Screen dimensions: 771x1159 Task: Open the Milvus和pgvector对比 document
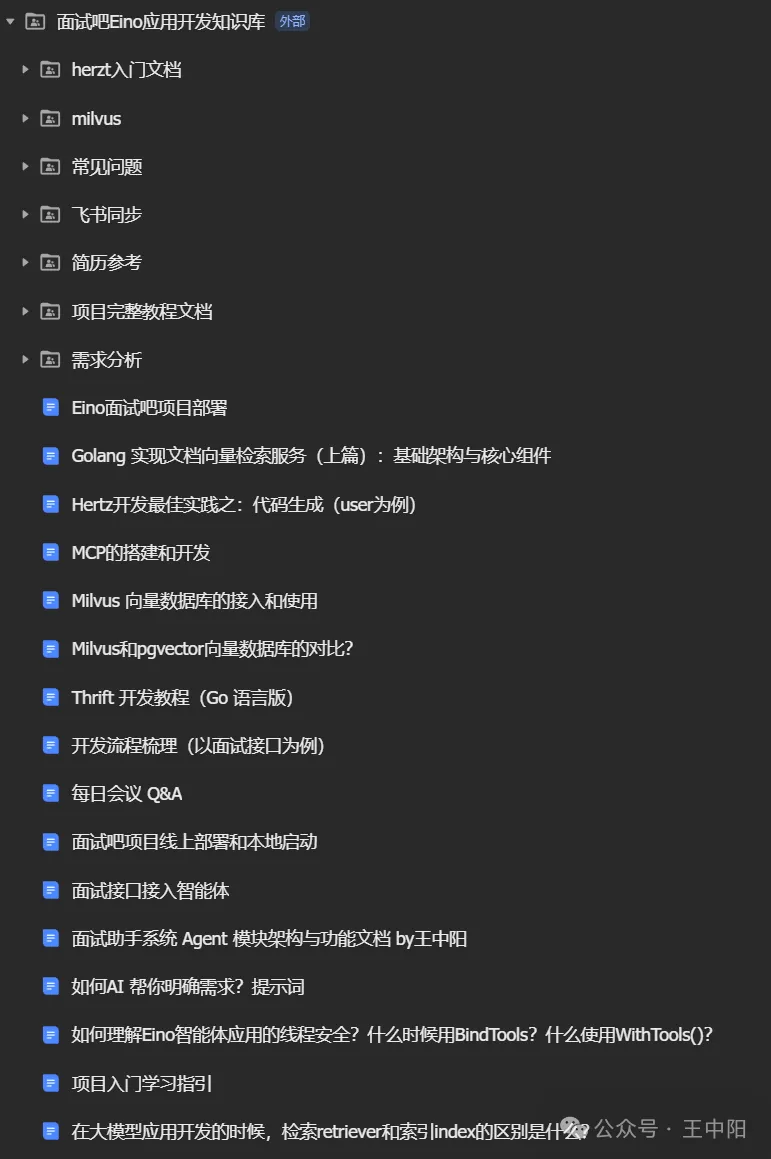(x=212, y=649)
